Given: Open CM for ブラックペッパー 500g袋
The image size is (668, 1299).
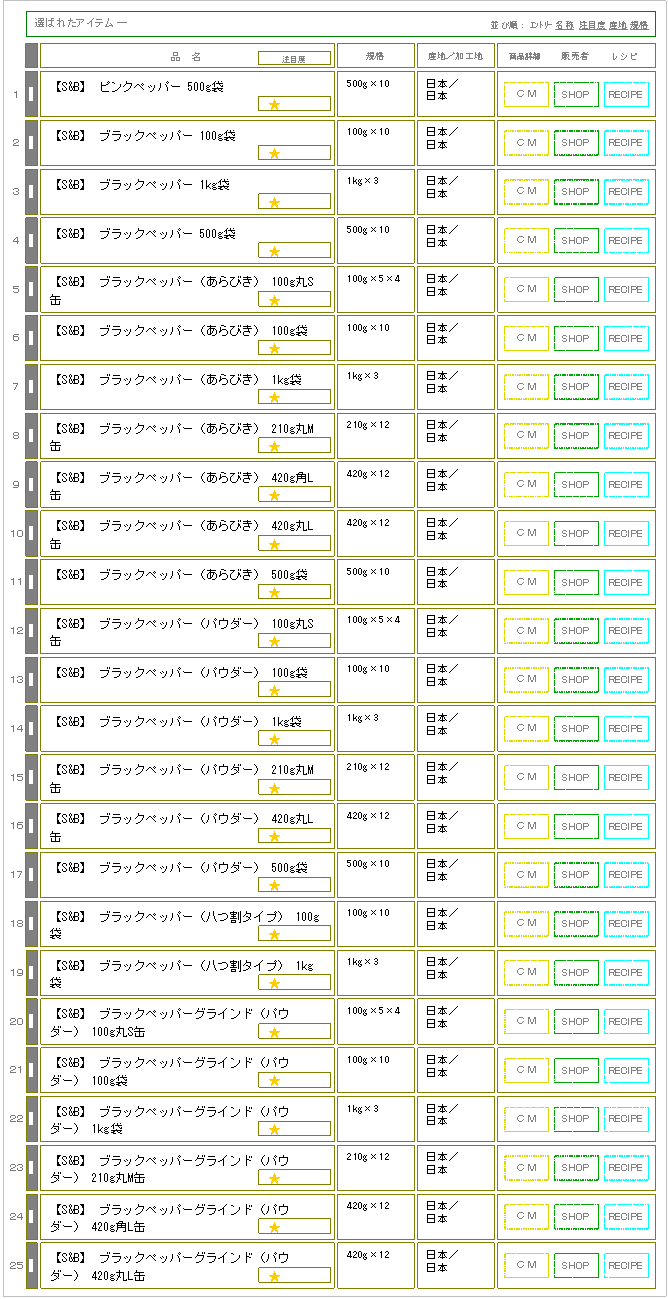Looking at the screenshot, I should coord(526,240).
